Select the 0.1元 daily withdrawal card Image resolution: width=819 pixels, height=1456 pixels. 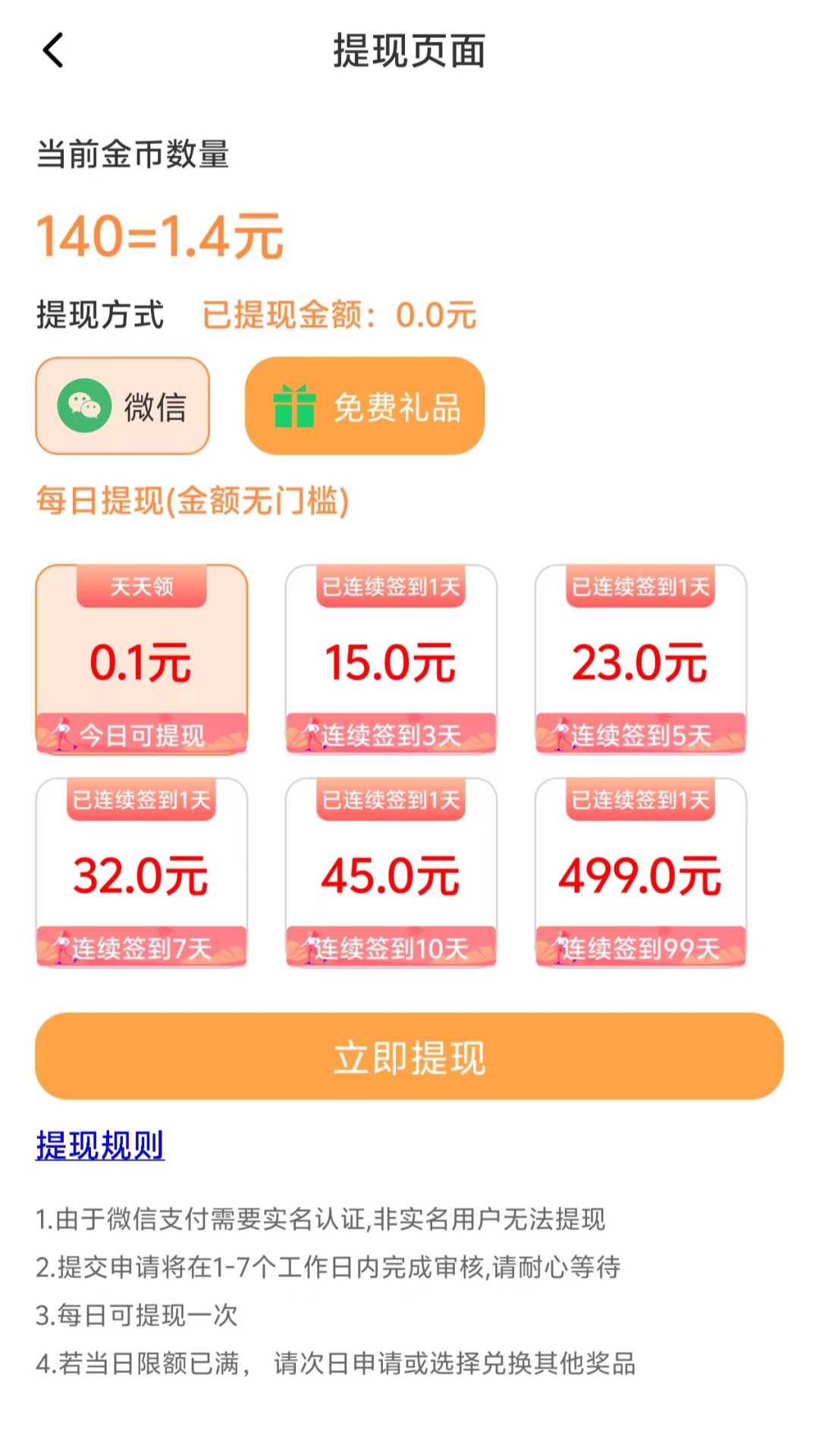pyautogui.click(x=142, y=660)
